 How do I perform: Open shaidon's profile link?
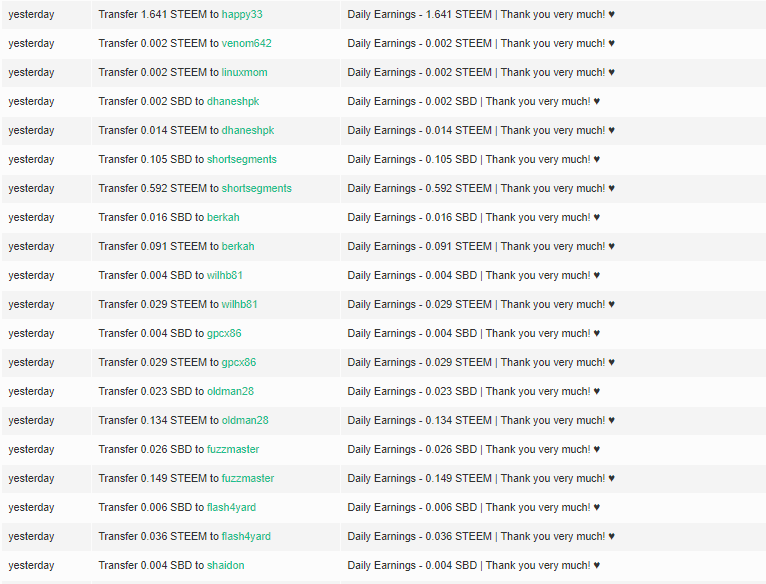tap(225, 565)
